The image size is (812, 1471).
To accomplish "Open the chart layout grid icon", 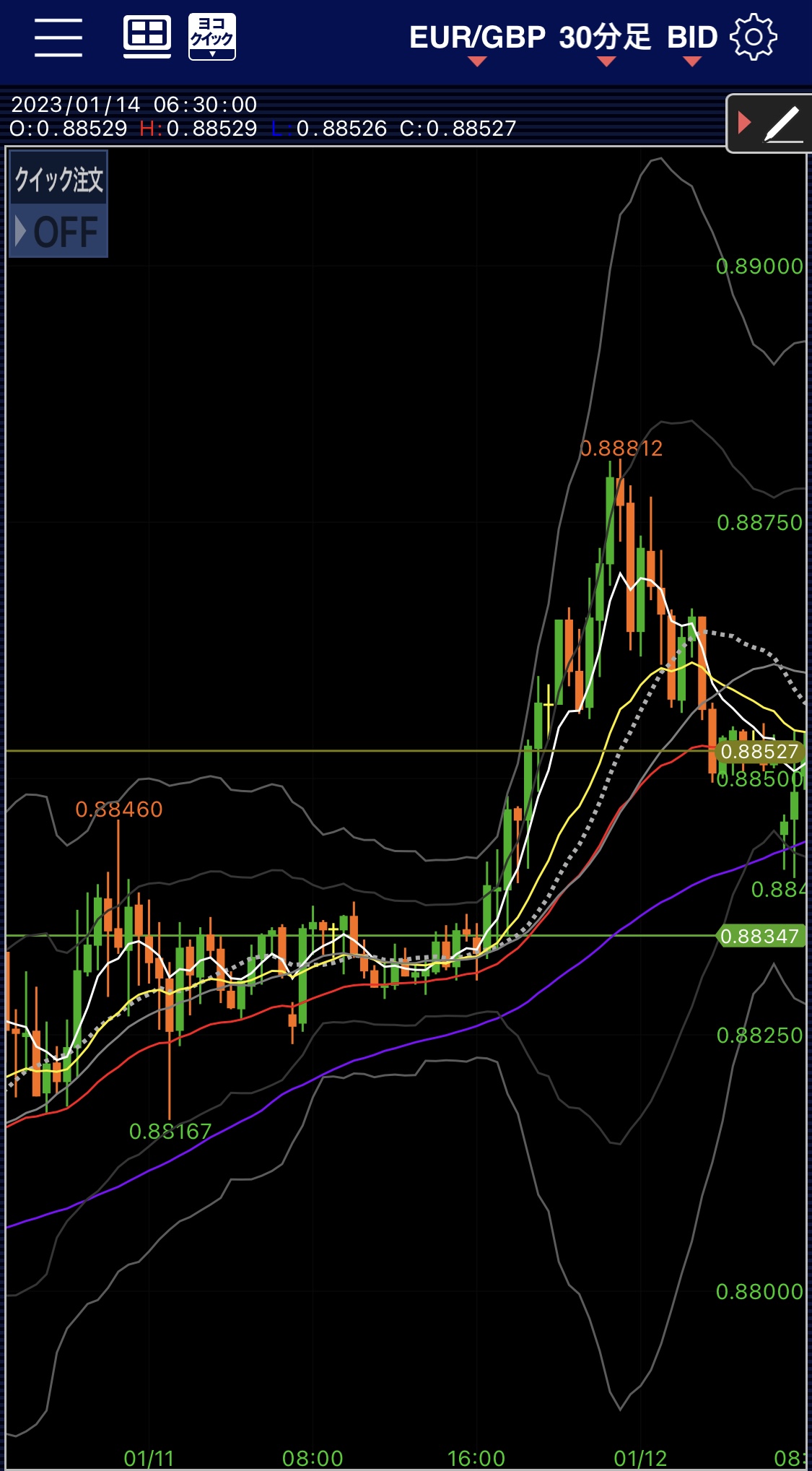I will coord(147,36).
